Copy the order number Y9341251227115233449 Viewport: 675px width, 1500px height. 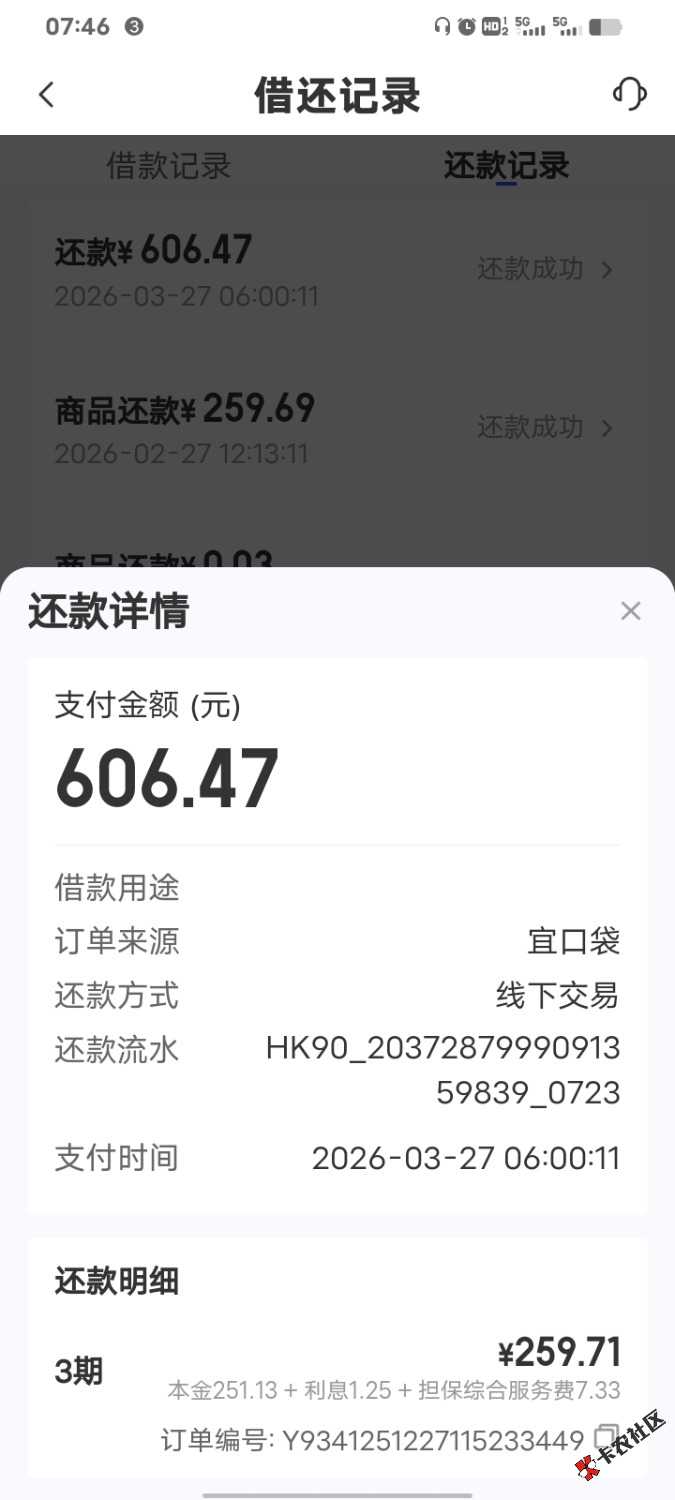coord(606,1436)
